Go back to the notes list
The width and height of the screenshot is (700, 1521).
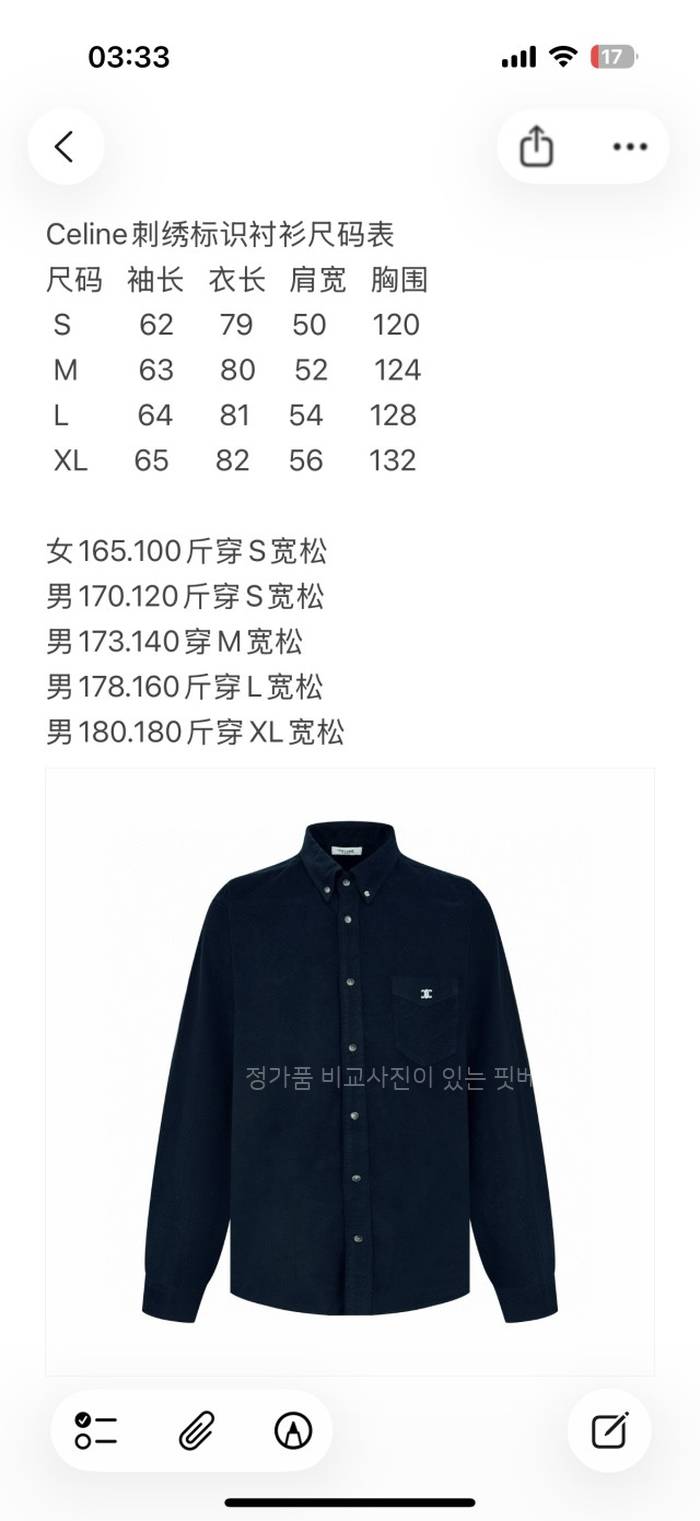click(65, 147)
